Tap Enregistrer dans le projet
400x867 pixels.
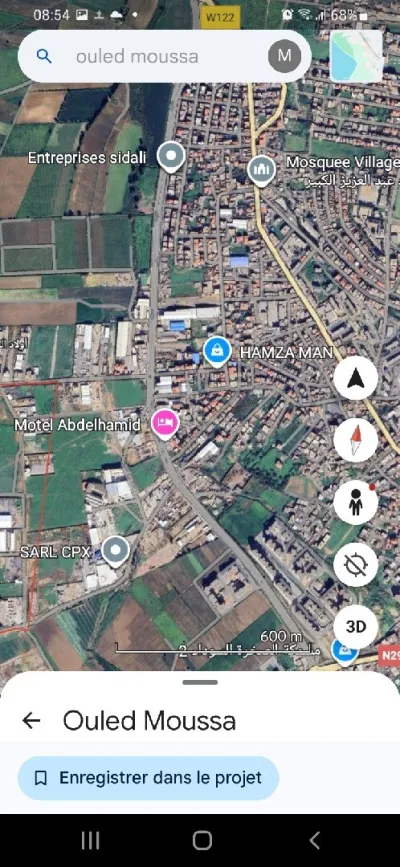[x=148, y=778]
